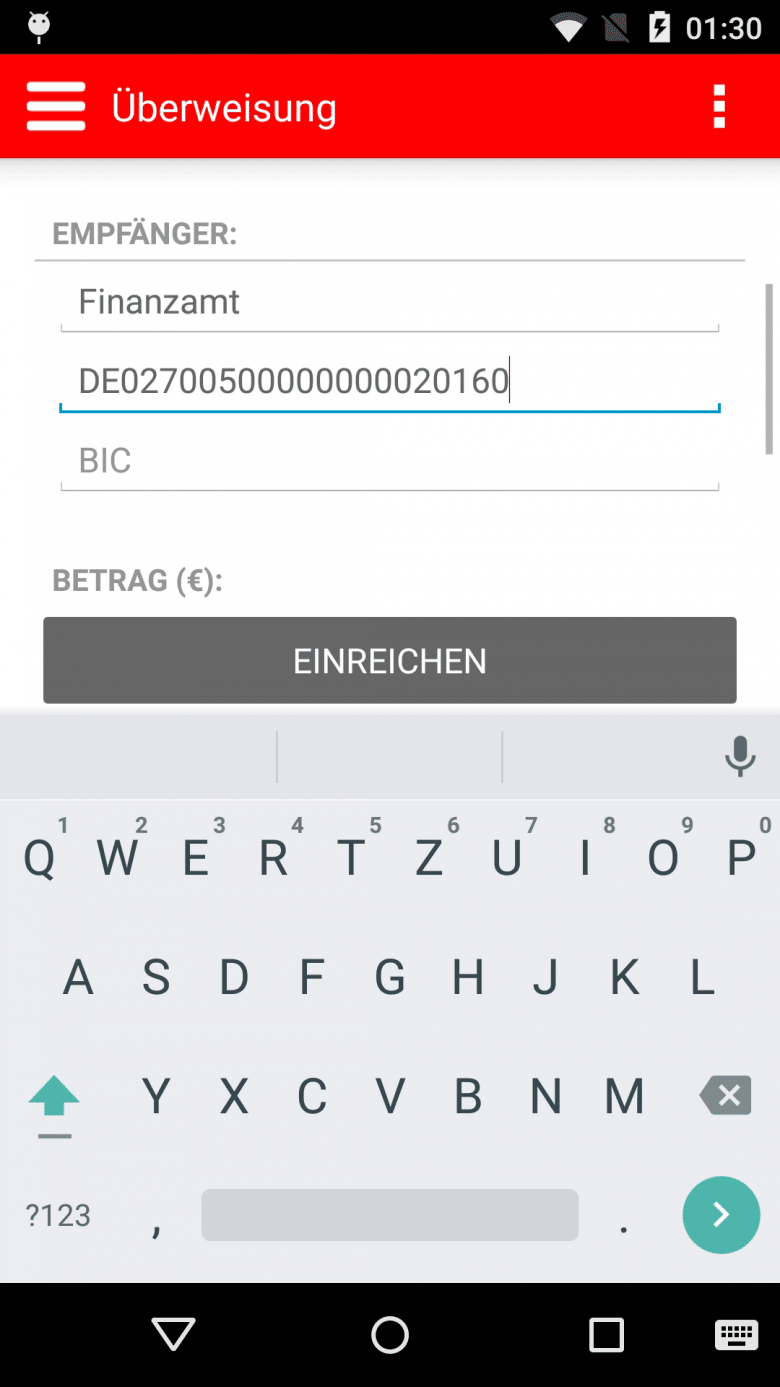This screenshot has width=780, height=1387.
Task: Open the keyboard switcher icon in navigation bar
Action: 736,1335
